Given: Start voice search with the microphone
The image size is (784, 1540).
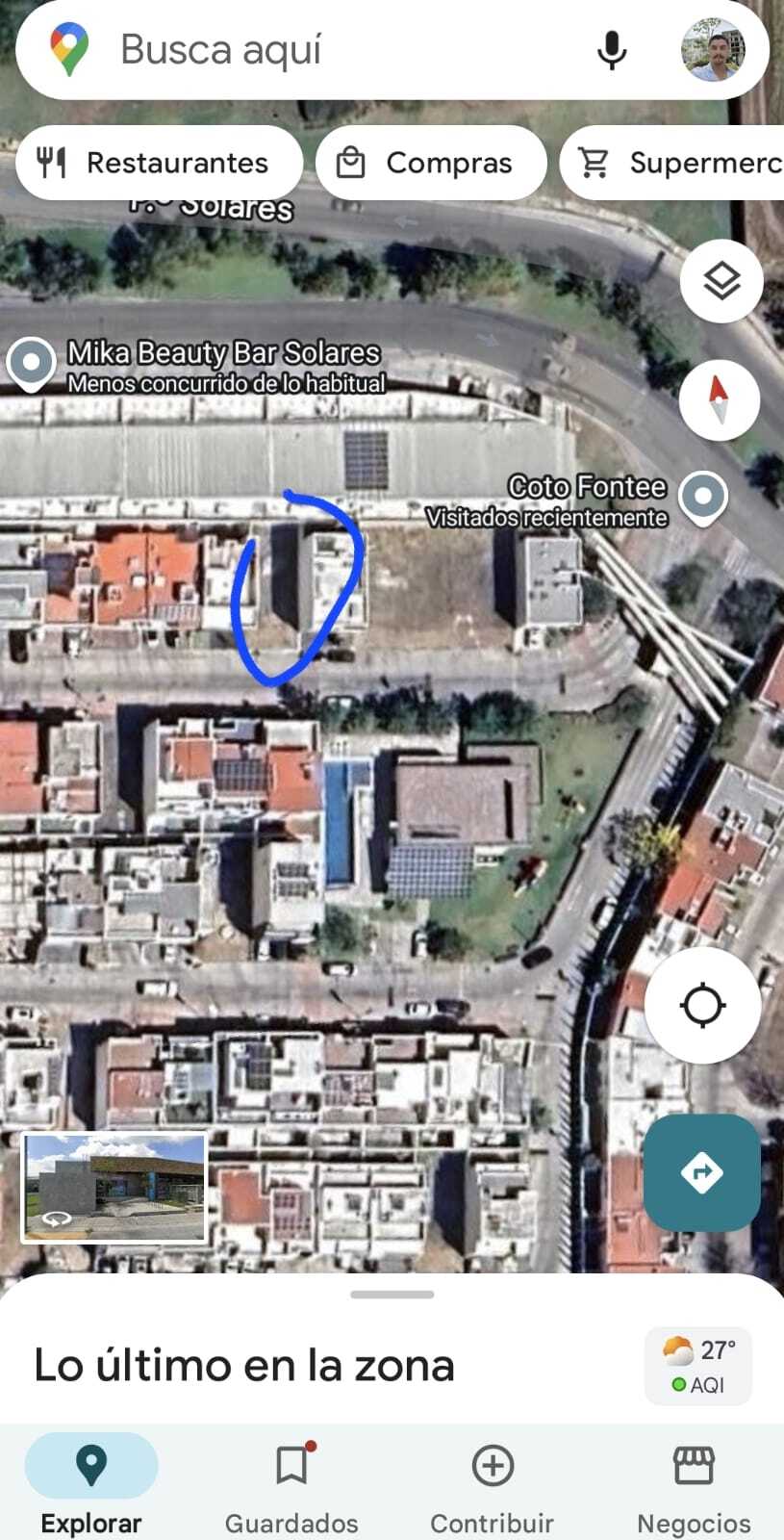Looking at the screenshot, I should coord(612,50).
